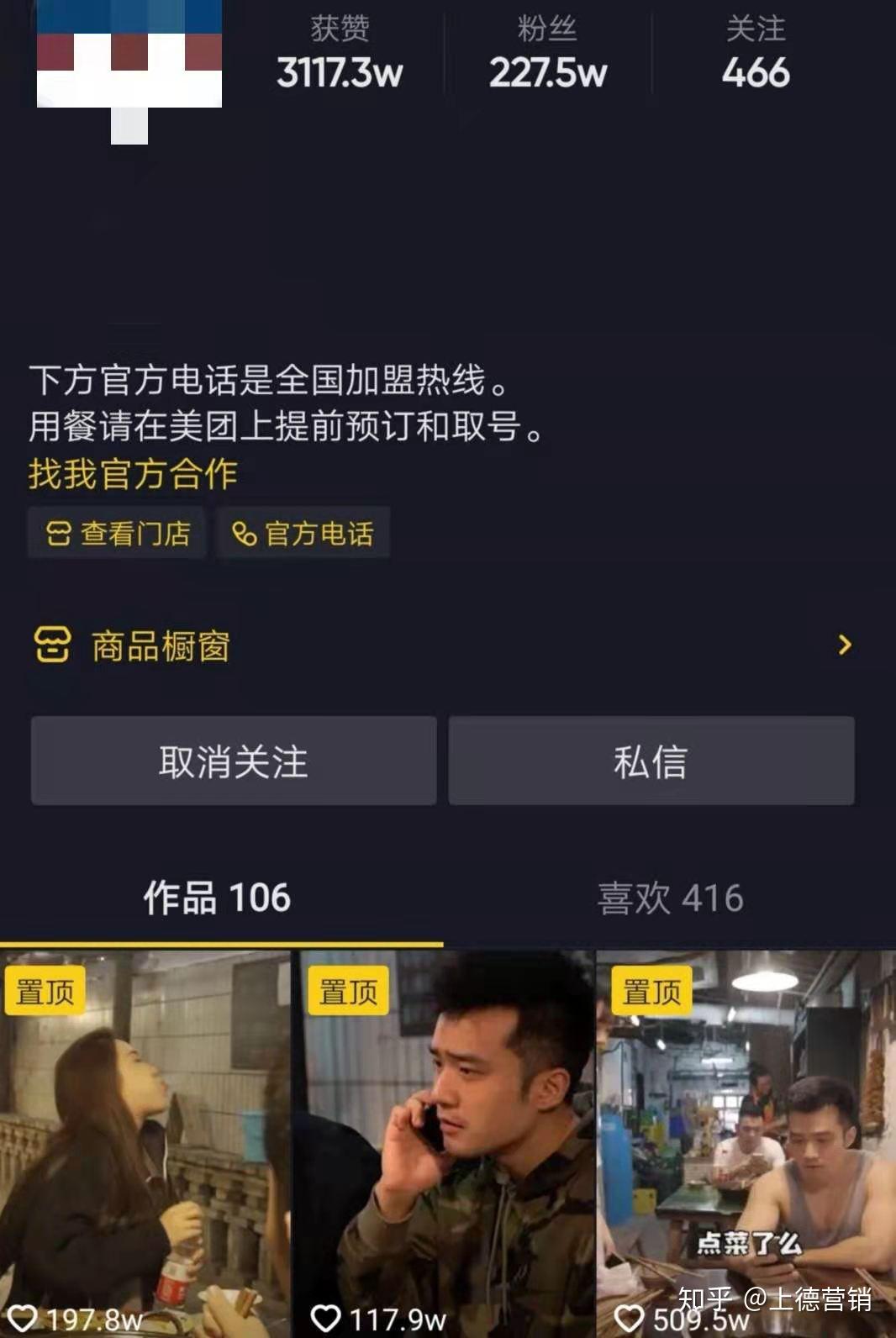Switch to the 喜欢 416 tab

click(x=670, y=898)
